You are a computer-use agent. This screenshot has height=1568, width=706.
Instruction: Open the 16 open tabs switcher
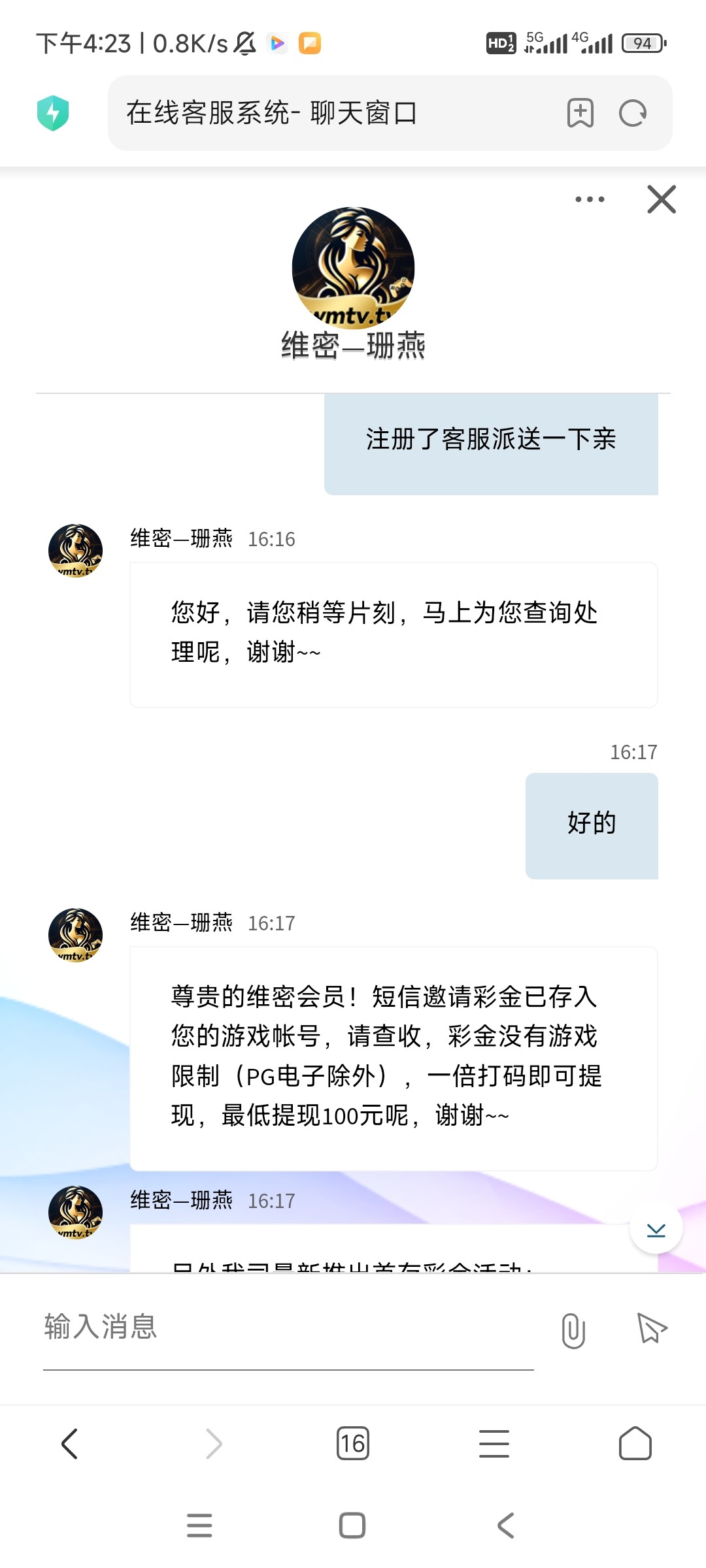(x=352, y=1444)
